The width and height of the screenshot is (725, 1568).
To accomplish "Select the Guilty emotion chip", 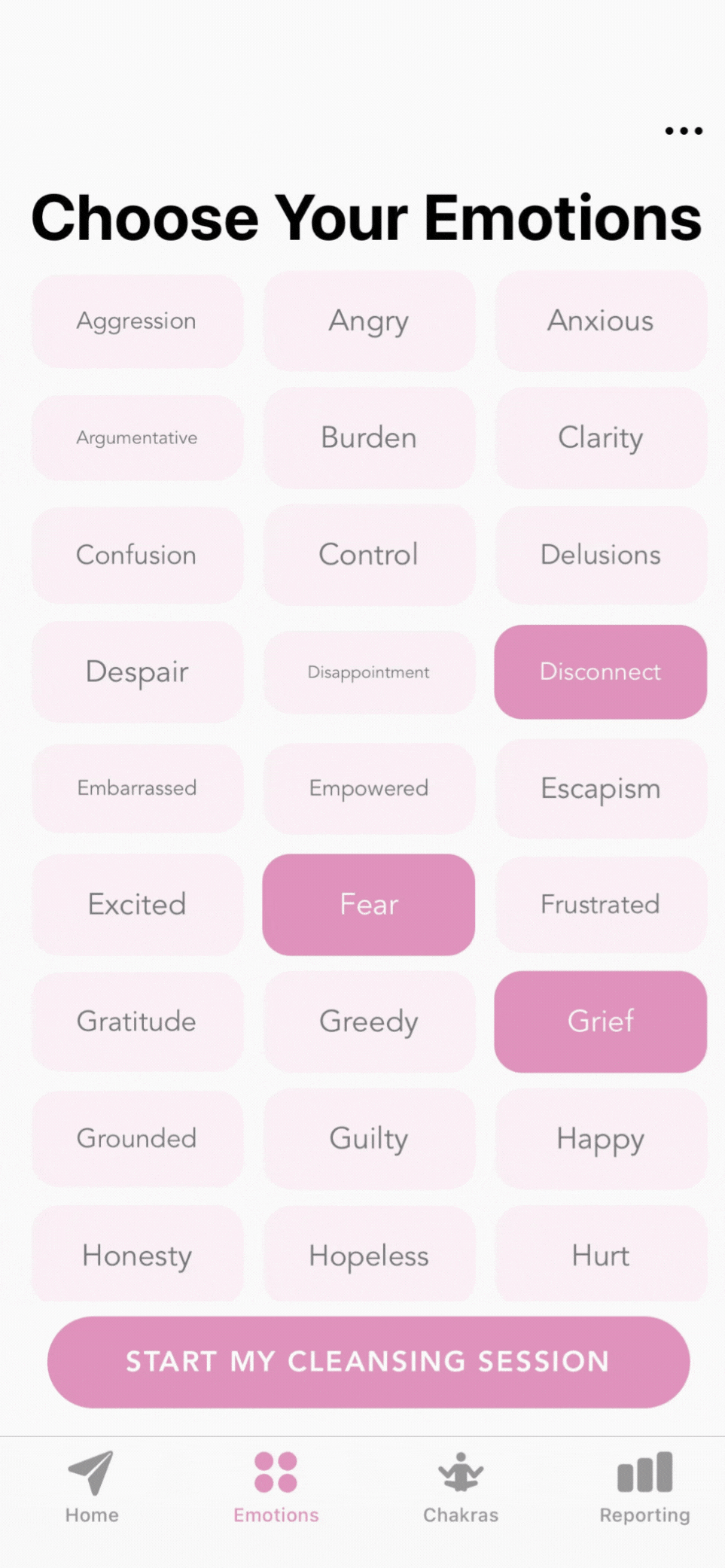I will [x=369, y=1139].
